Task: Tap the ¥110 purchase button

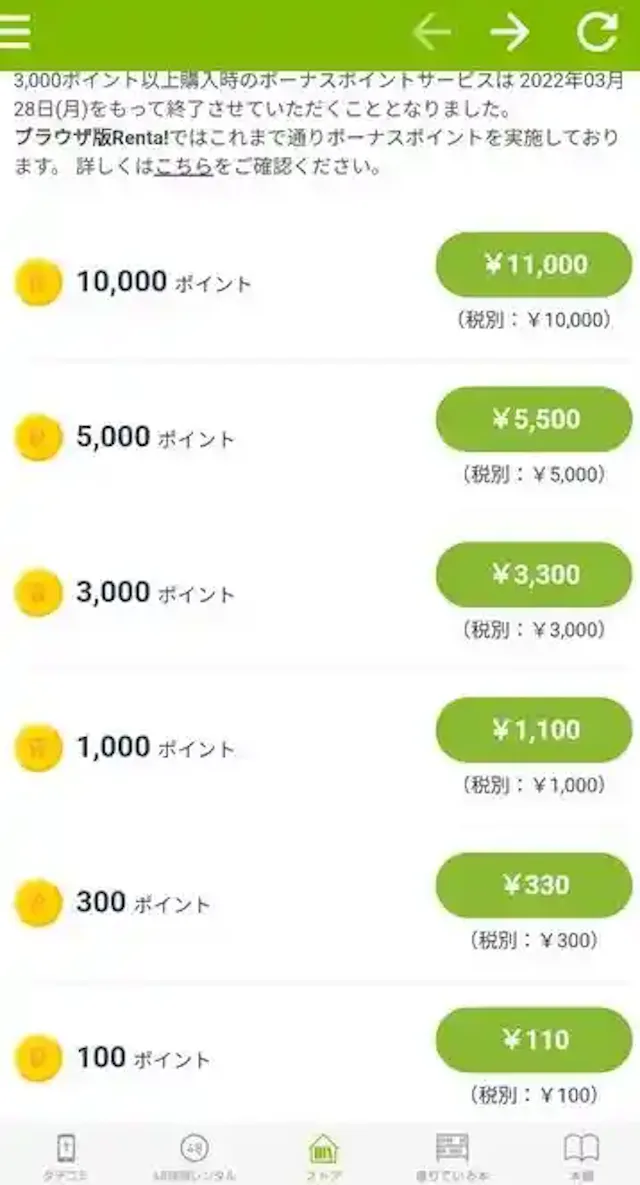Action: 534,1040
